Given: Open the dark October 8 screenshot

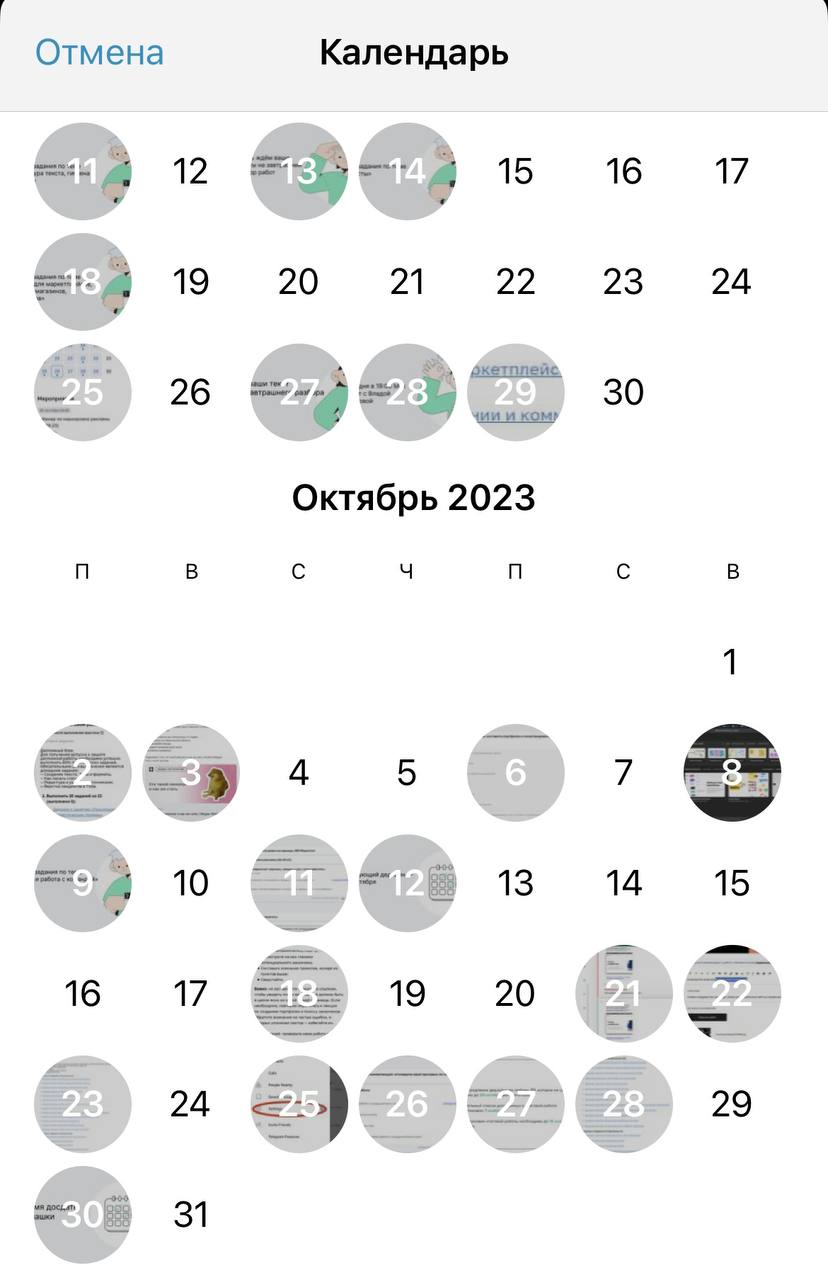Looking at the screenshot, I should point(732,772).
